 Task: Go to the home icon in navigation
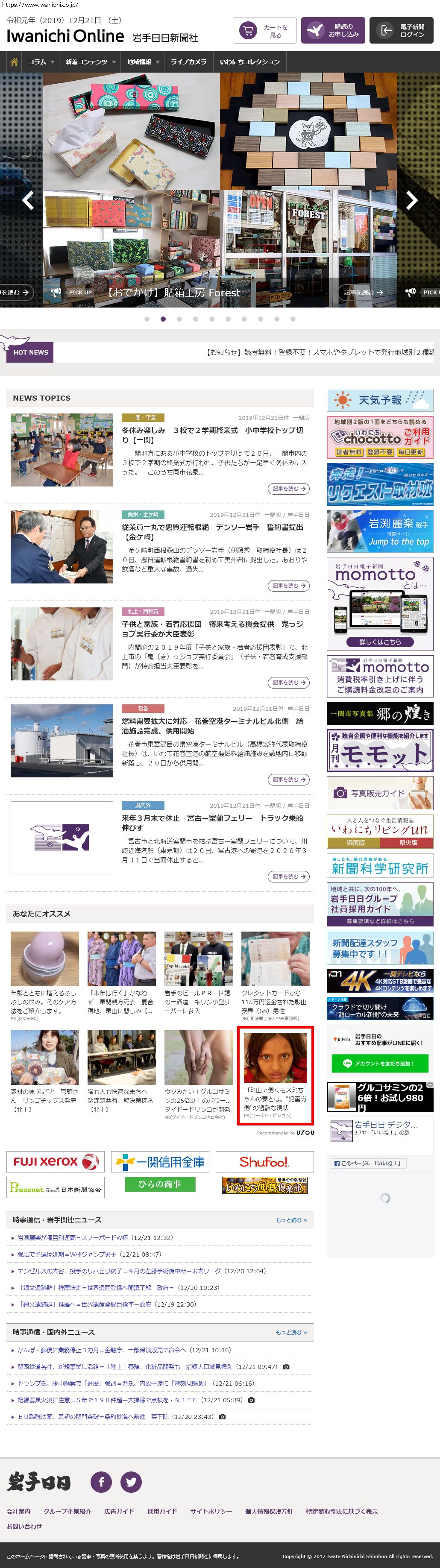[x=13, y=62]
